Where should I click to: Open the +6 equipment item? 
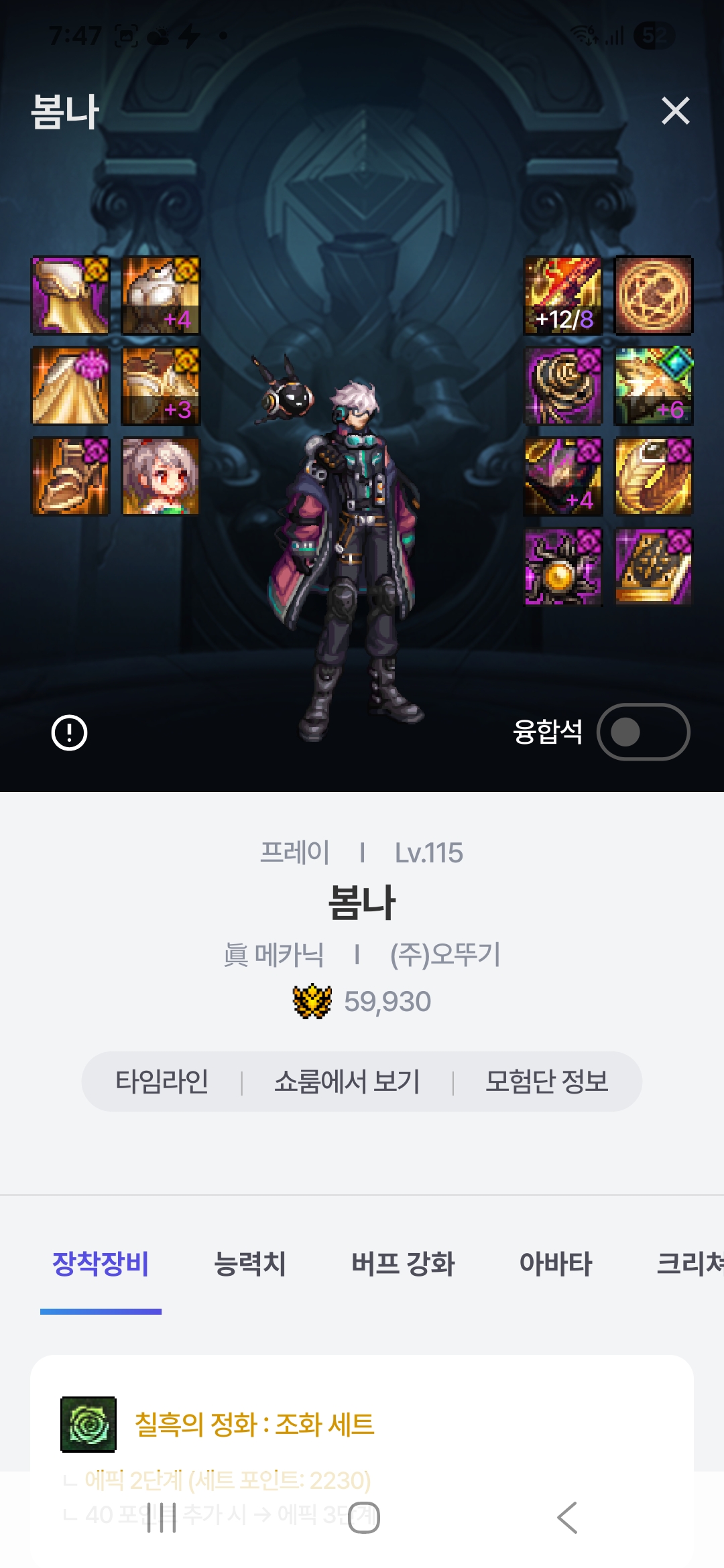point(654,386)
